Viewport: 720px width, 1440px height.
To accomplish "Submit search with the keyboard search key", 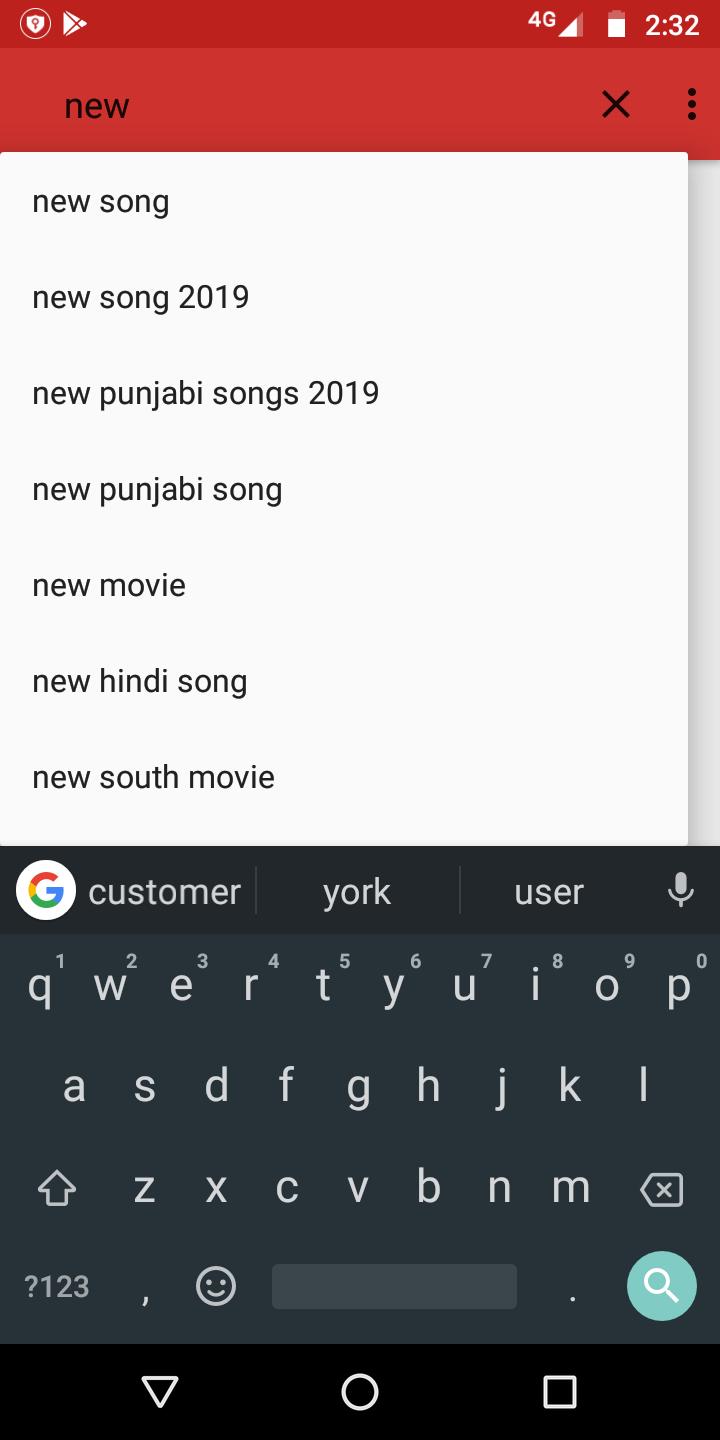I will click(661, 1285).
